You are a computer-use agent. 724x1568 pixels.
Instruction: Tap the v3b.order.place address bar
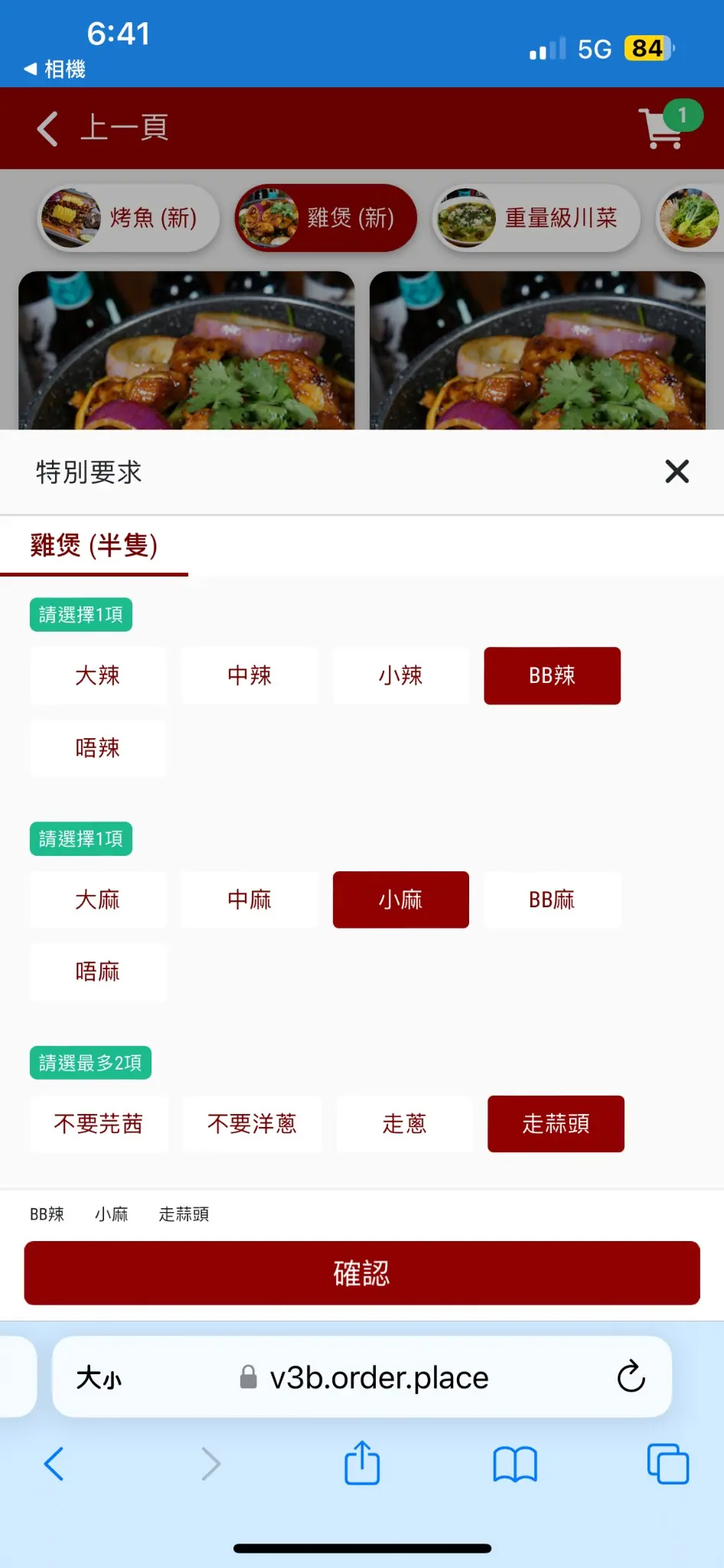(x=379, y=1377)
